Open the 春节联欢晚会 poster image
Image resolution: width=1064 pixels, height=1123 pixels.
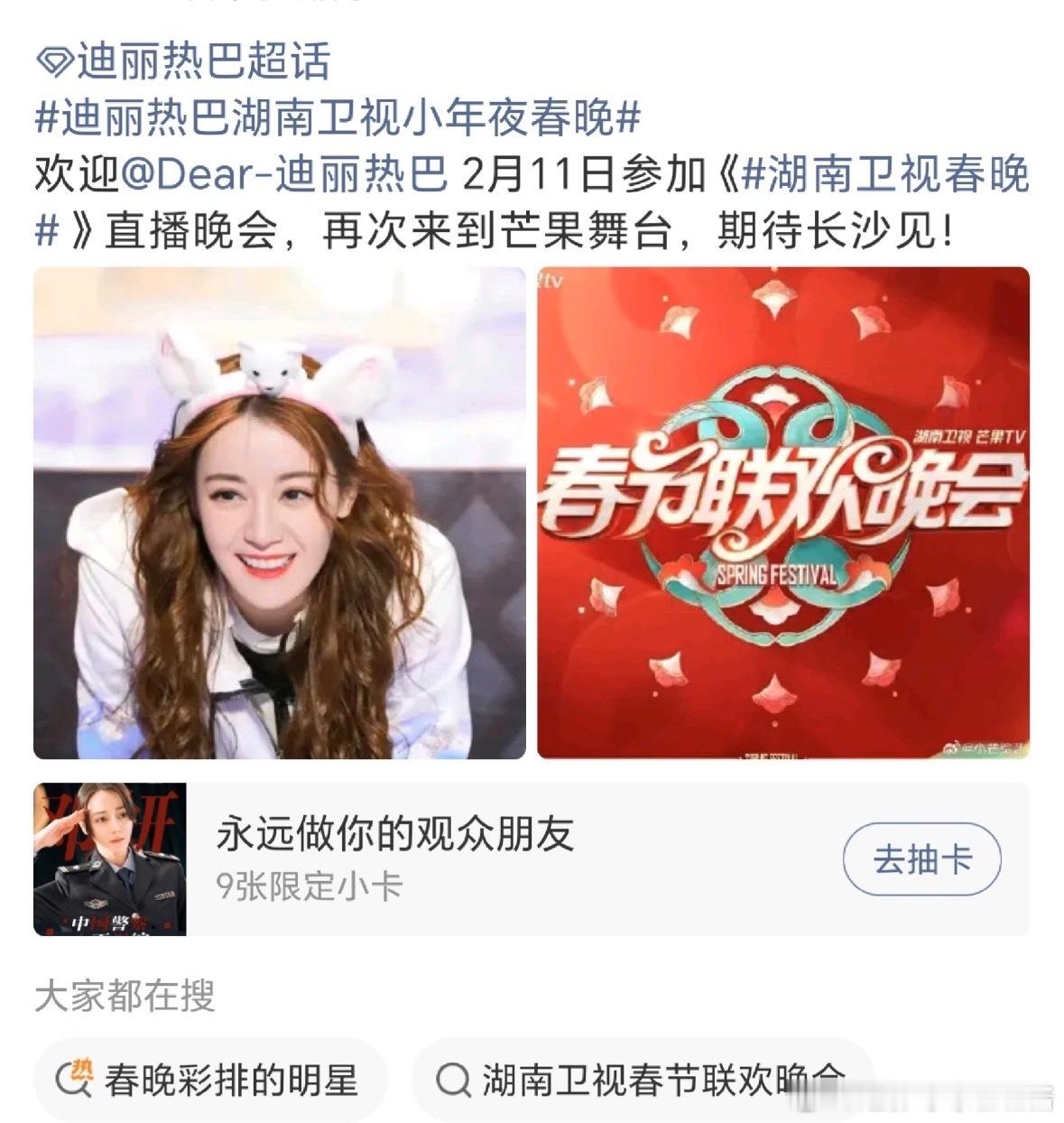[781, 515]
